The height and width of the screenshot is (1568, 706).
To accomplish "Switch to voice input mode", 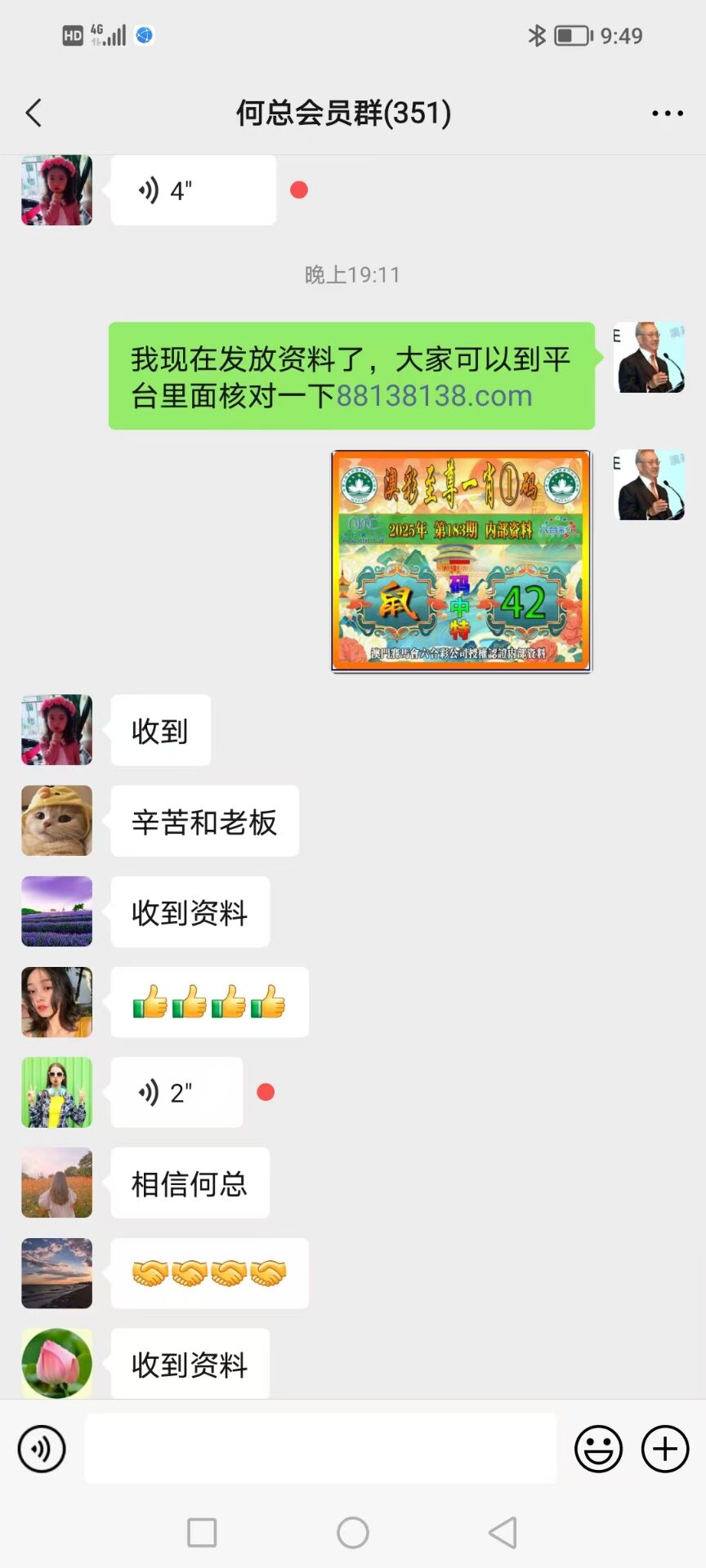I will (42, 1449).
